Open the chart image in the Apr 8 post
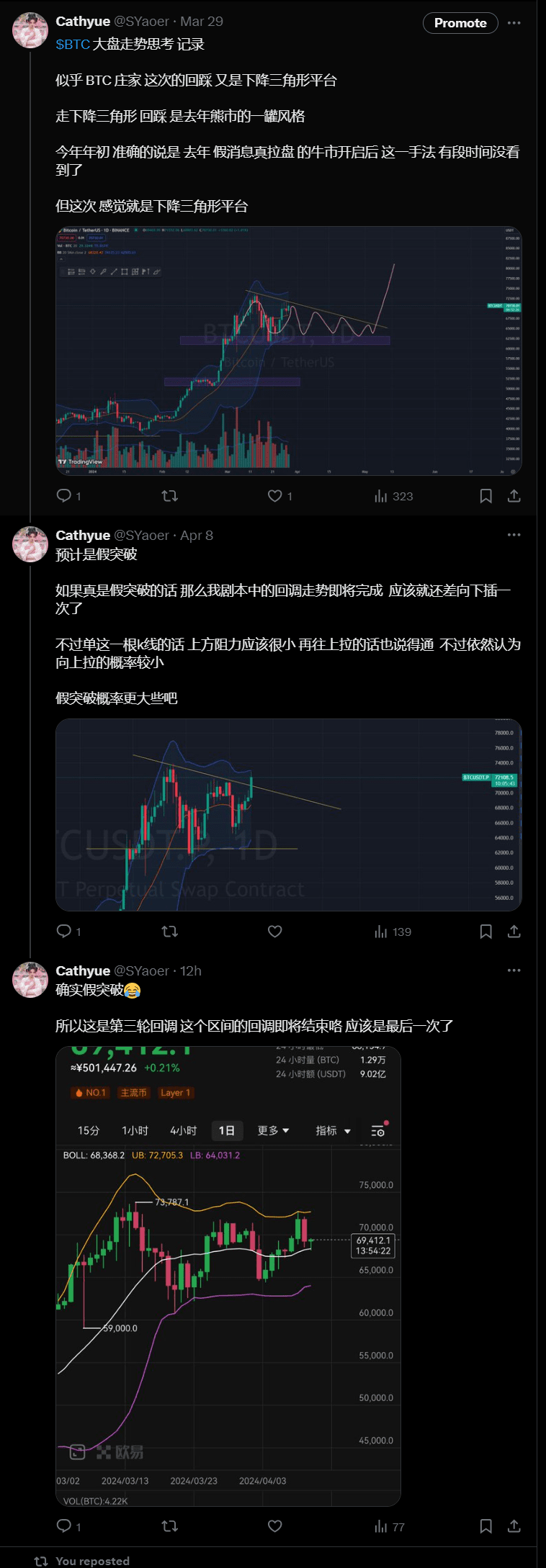Image resolution: width=546 pixels, height=1568 pixels. [x=288, y=815]
